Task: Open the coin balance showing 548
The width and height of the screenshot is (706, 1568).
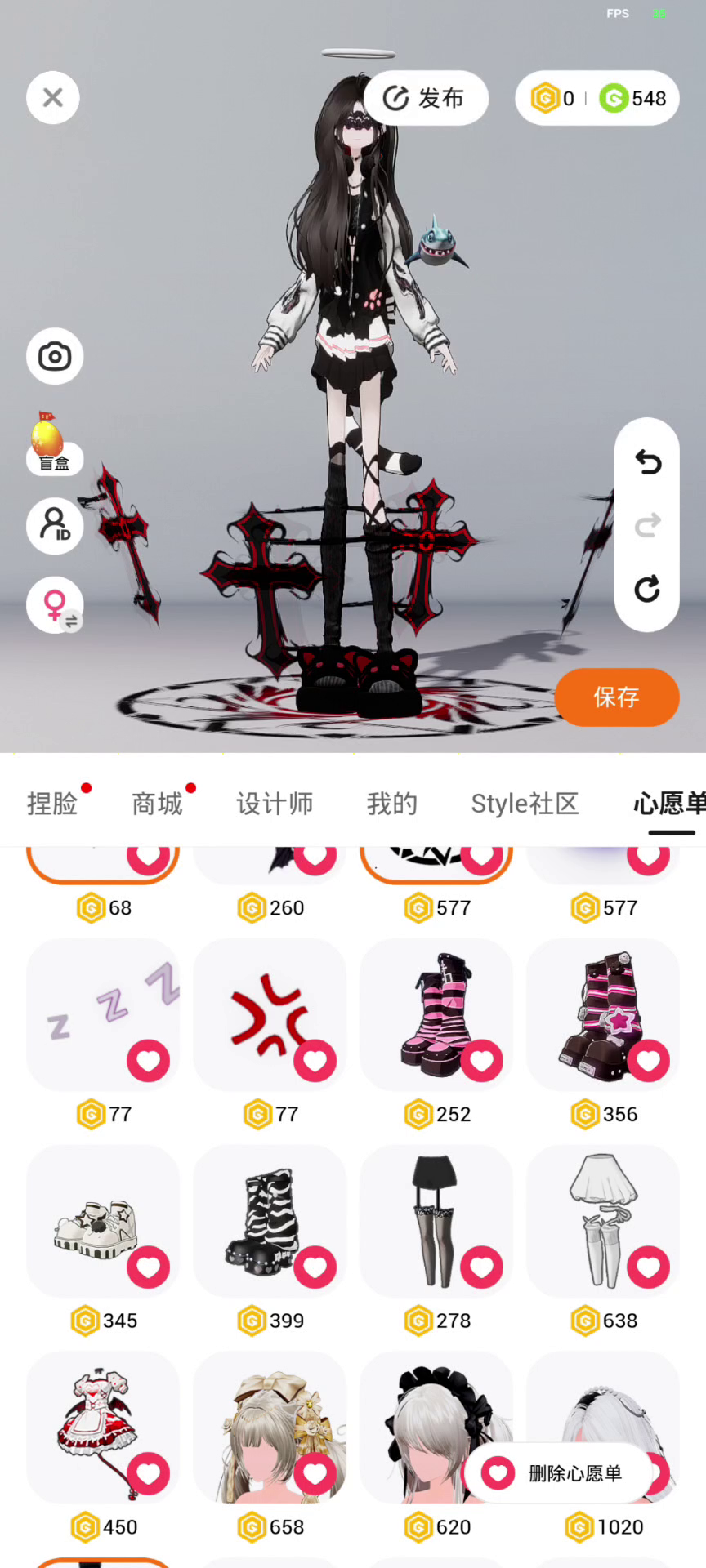Action: (x=635, y=99)
